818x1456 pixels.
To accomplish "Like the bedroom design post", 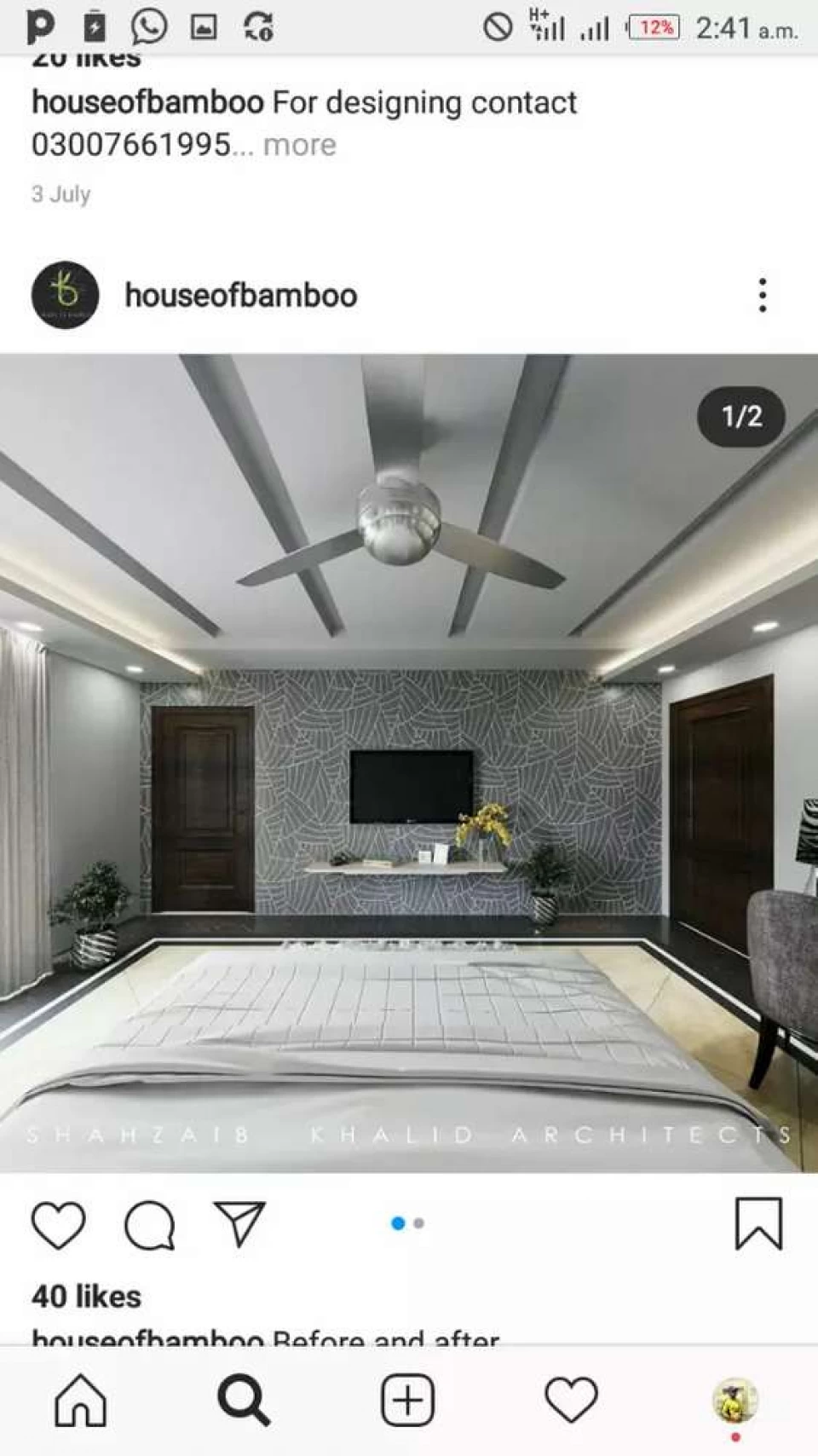I will [58, 1225].
